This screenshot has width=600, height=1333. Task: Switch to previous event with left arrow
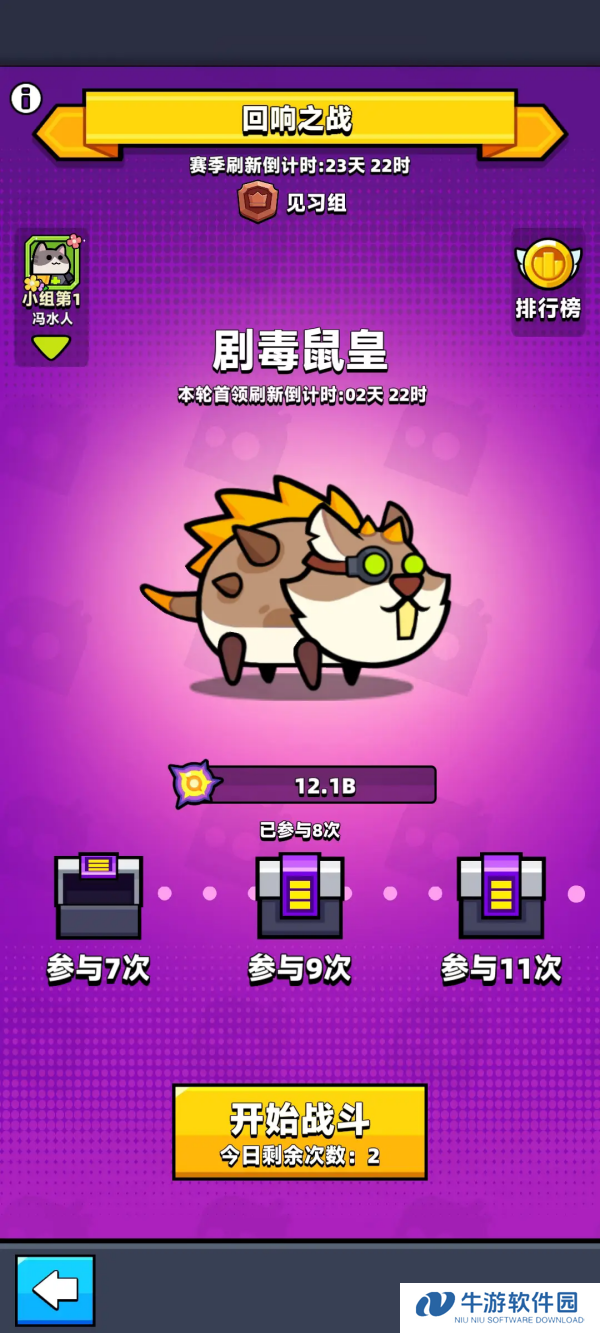pyautogui.click(x=60, y=132)
